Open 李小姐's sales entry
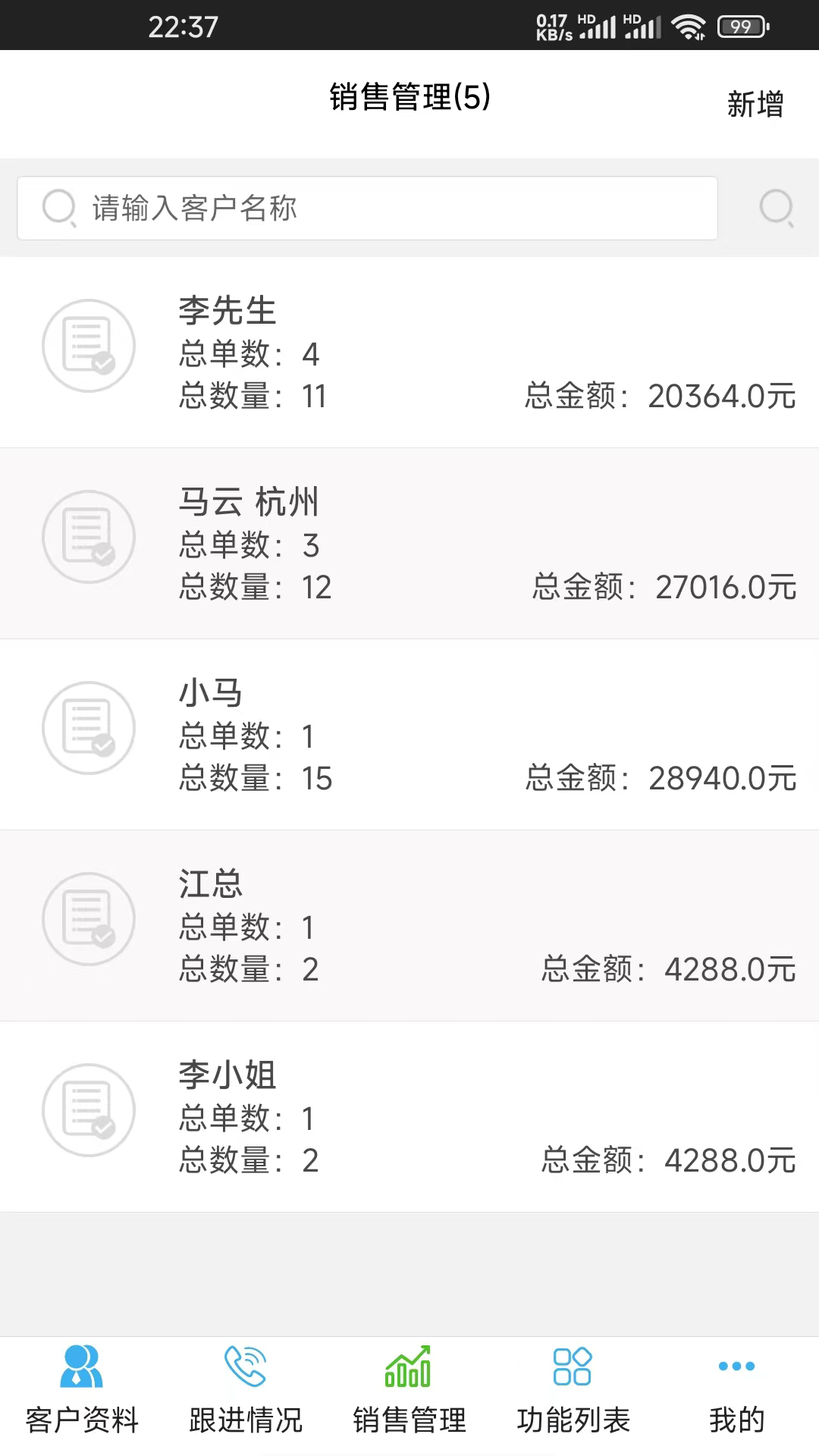This screenshot has height=1456, width=819. pos(409,1117)
